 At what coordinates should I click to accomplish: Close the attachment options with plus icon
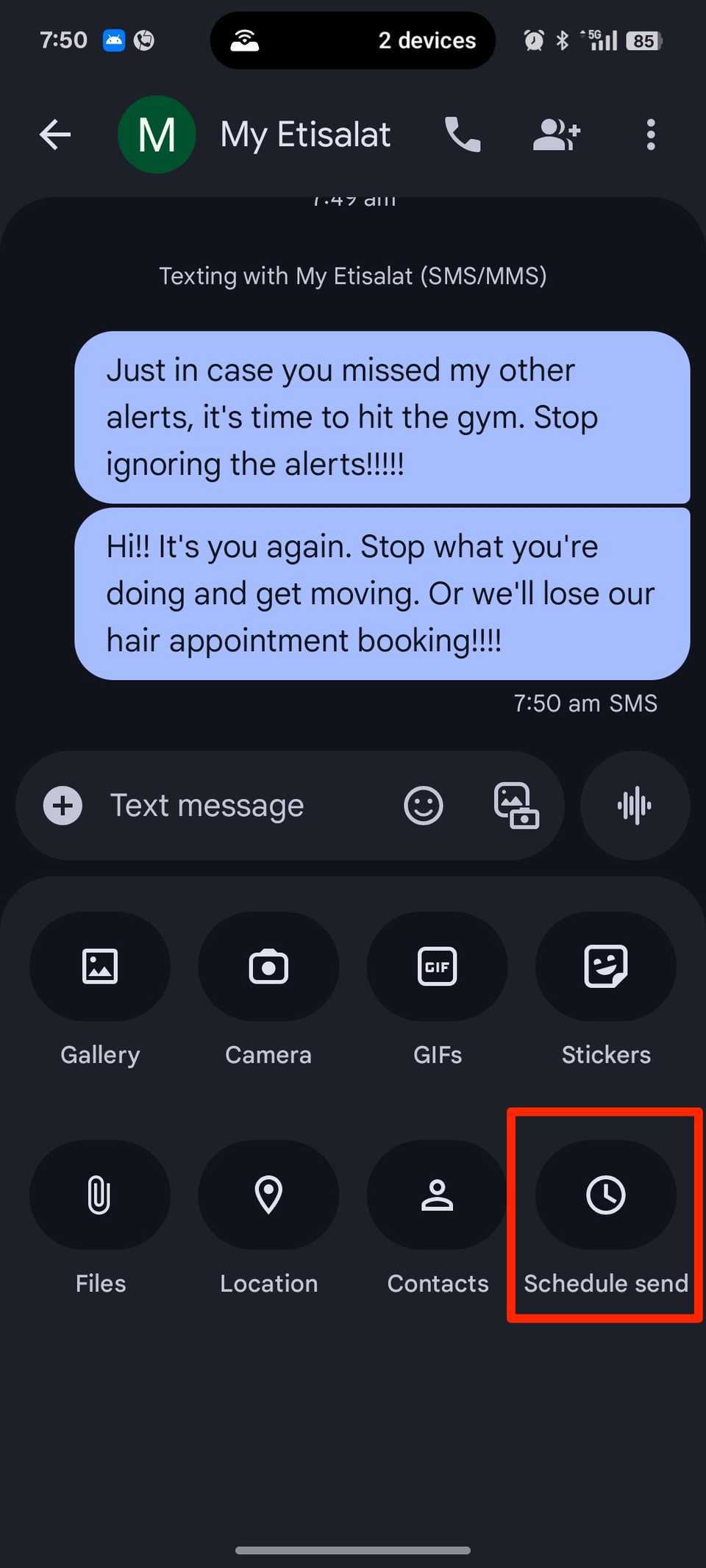(x=63, y=806)
